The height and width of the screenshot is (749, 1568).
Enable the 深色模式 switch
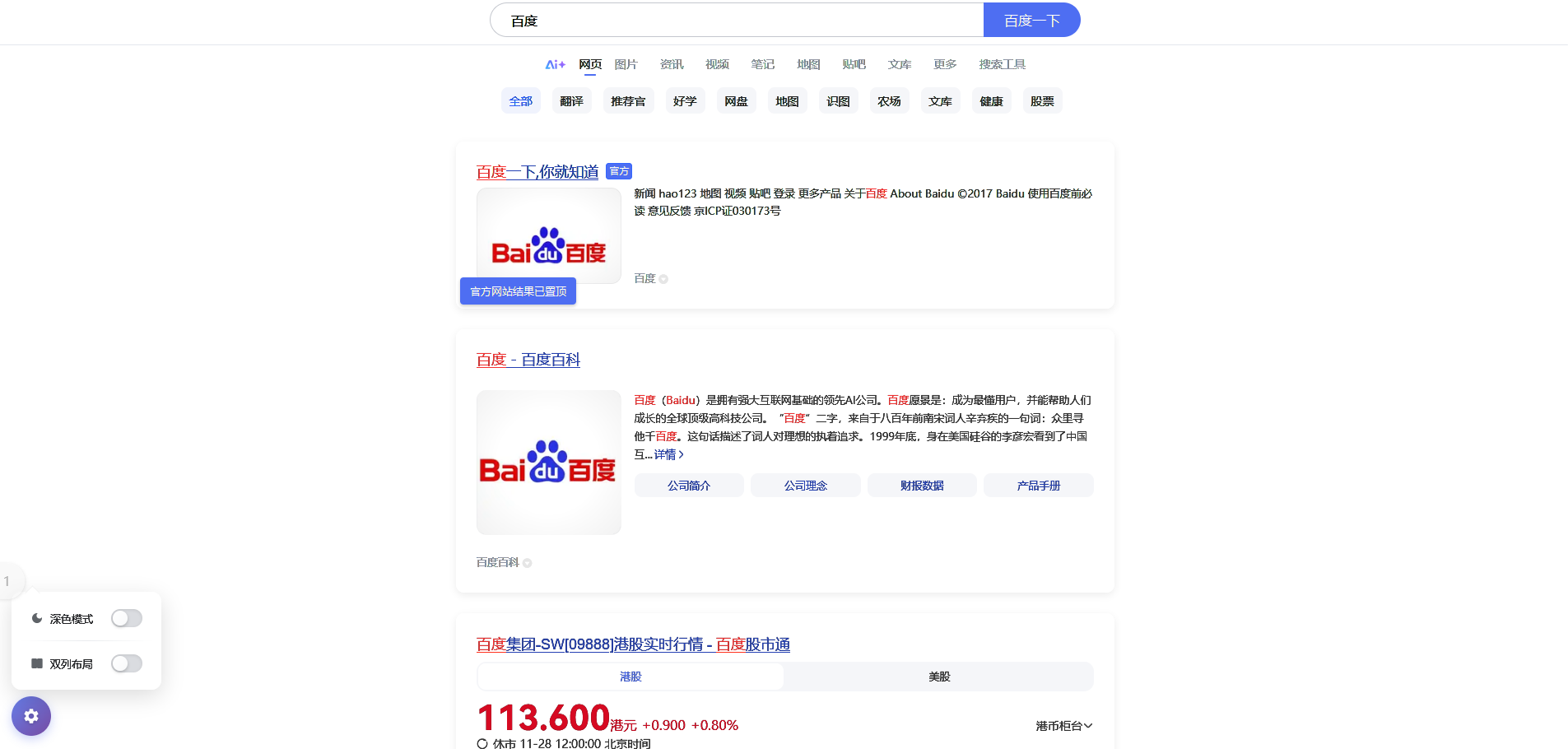pos(127,618)
